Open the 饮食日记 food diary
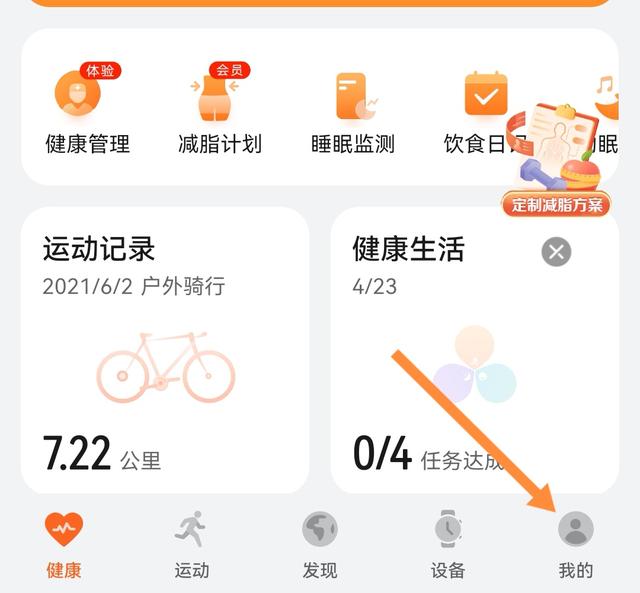The image size is (640, 593). (482, 111)
